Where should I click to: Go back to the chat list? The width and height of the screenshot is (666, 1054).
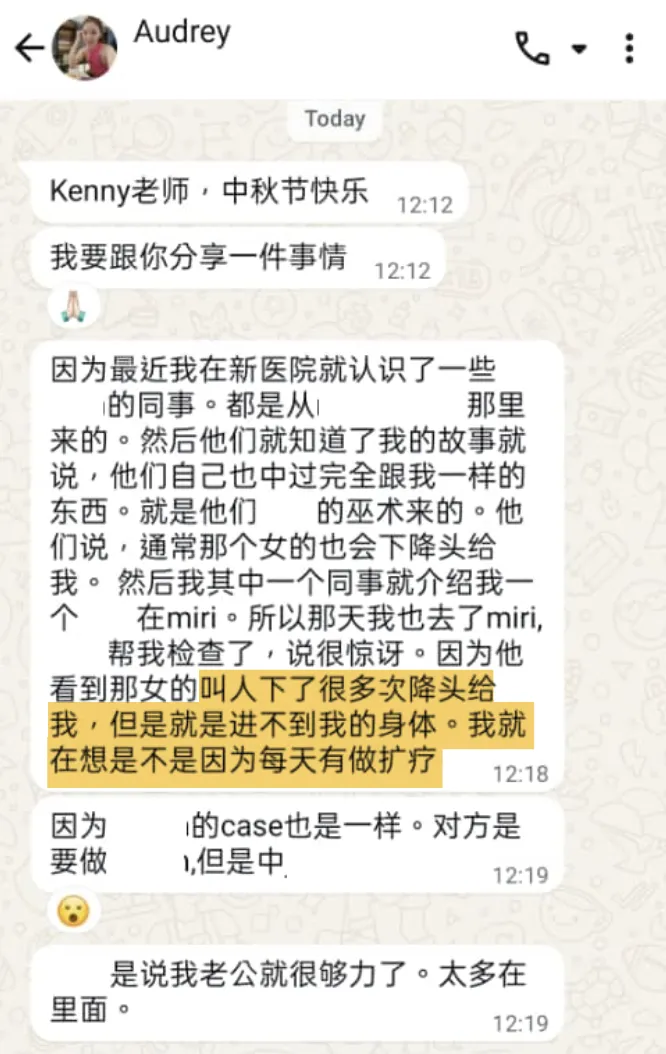(x=30, y=47)
